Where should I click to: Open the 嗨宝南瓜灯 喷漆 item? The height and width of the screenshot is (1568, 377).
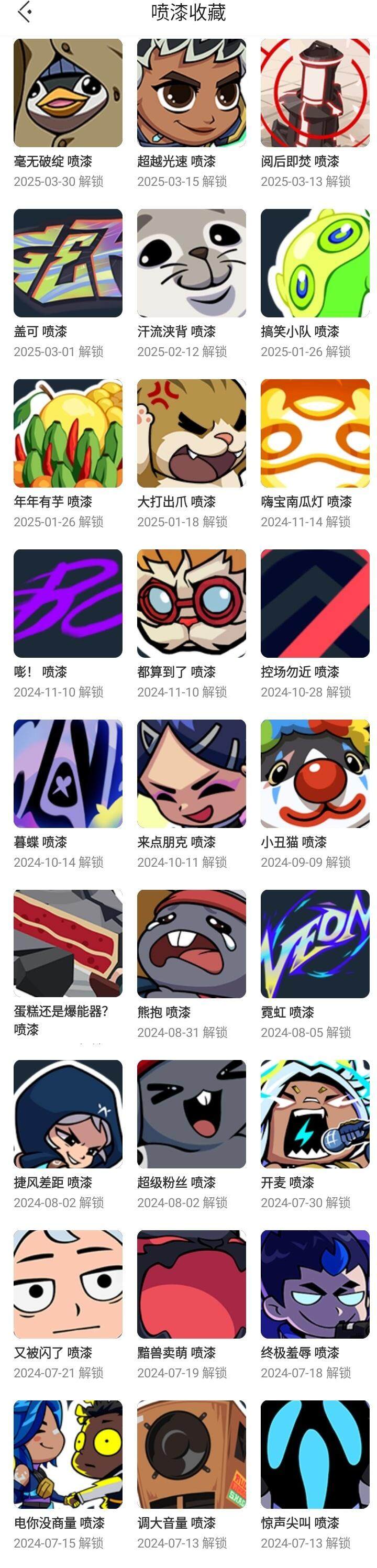click(x=315, y=434)
